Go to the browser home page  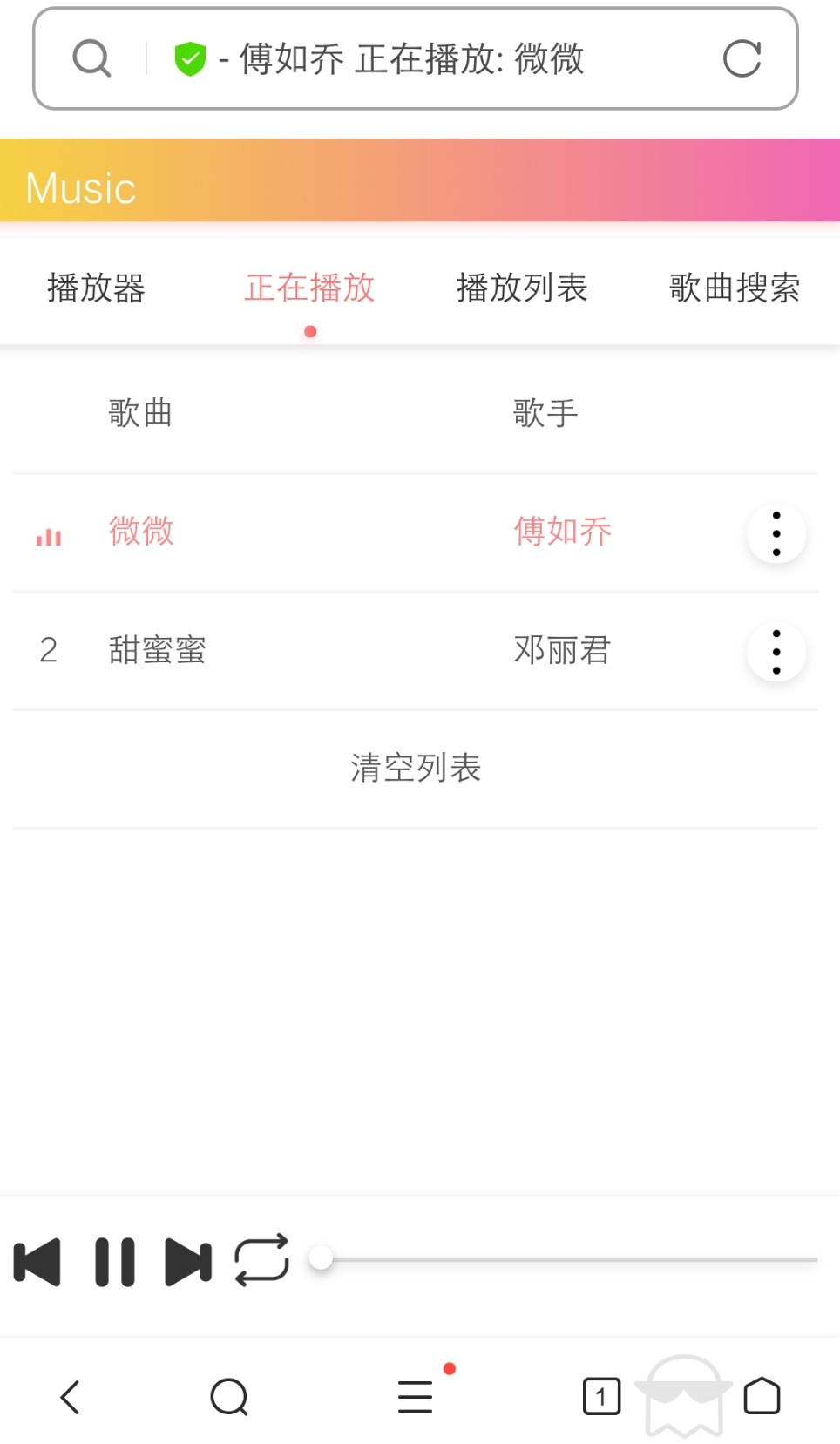point(762,1397)
